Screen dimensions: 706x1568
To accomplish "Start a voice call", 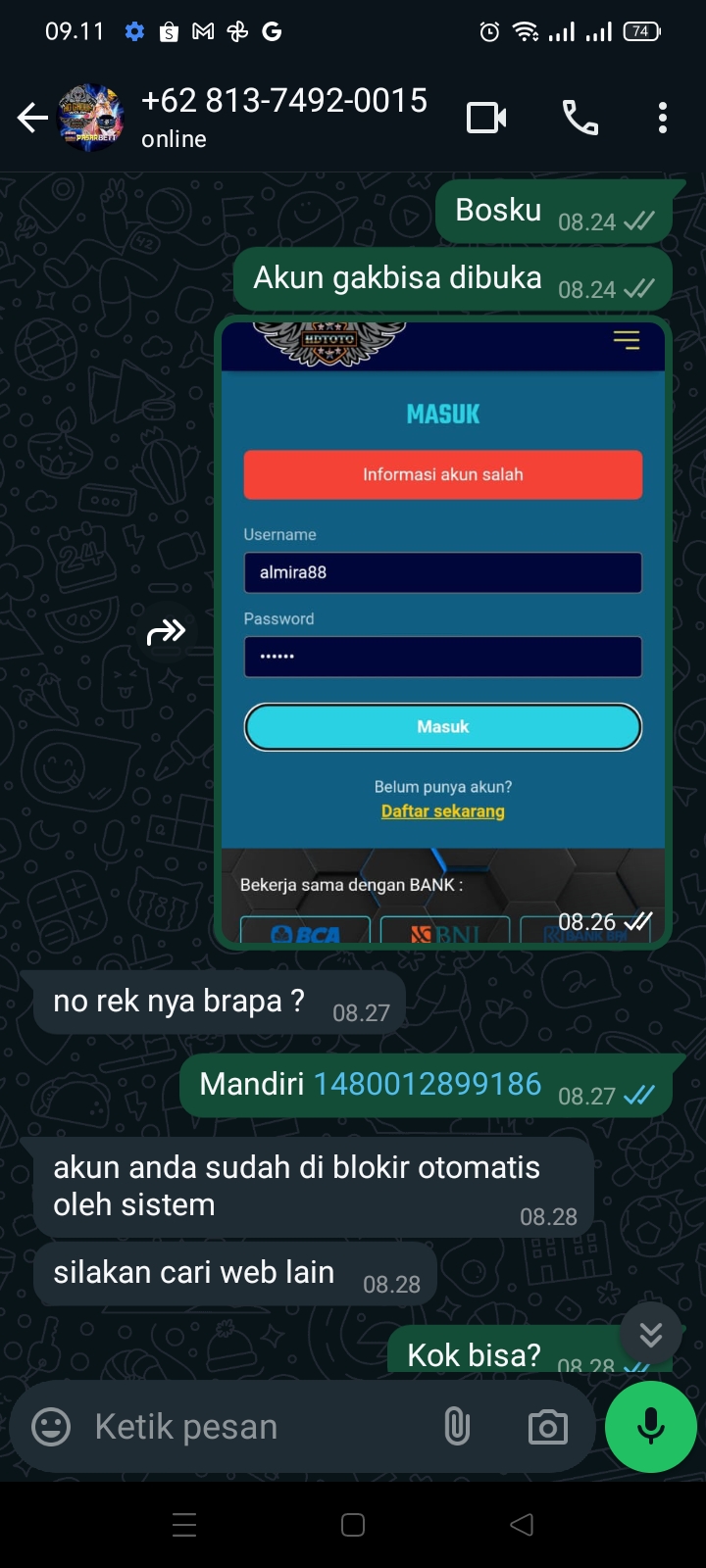I will coord(580,119).
